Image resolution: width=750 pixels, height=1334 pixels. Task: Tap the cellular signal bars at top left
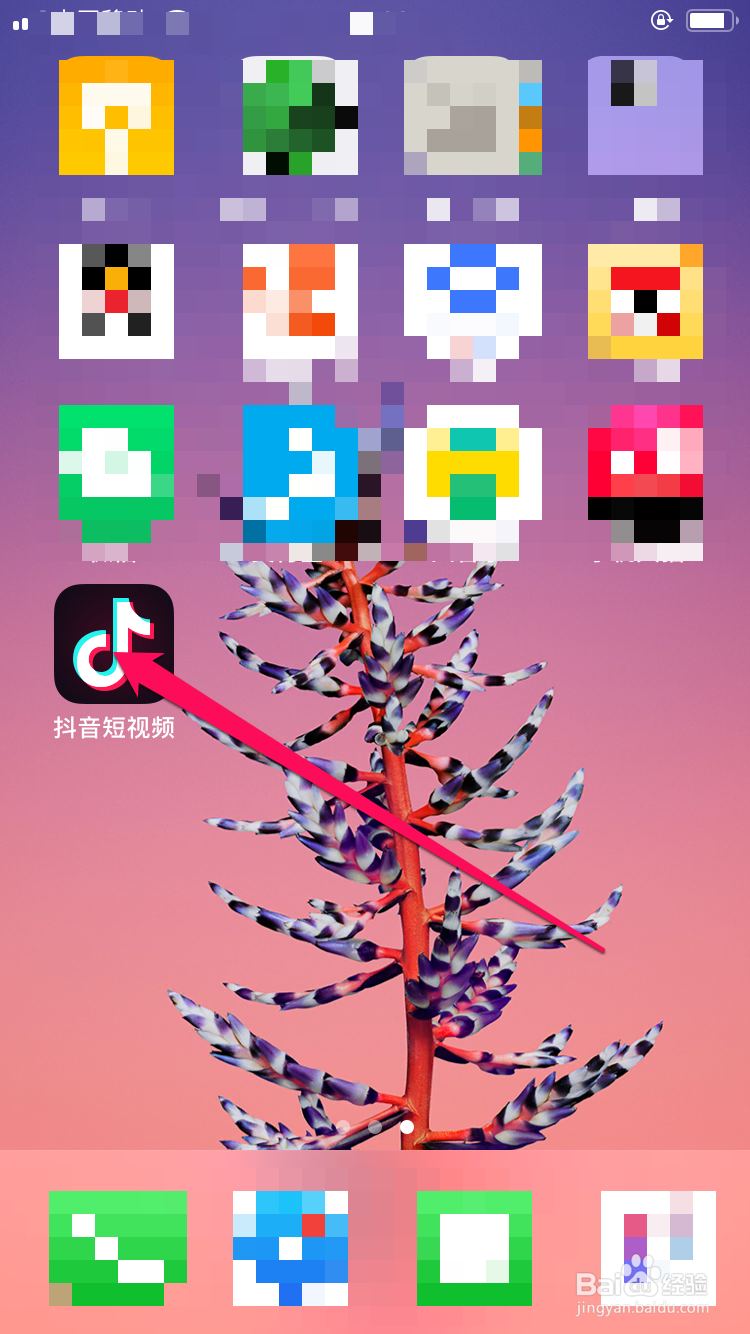click(x=20, y=22)
